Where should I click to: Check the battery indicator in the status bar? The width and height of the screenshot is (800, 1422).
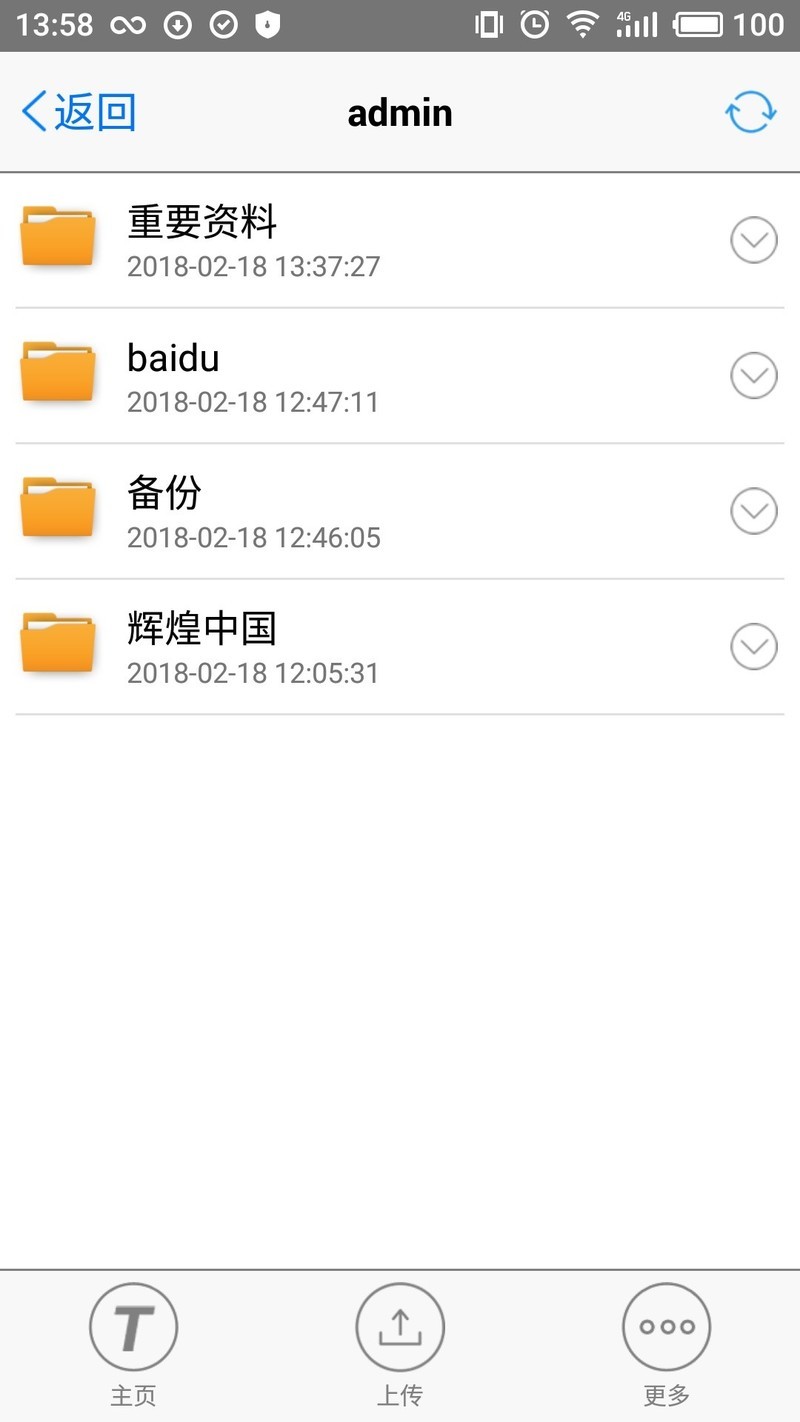[x=700, y=24]
